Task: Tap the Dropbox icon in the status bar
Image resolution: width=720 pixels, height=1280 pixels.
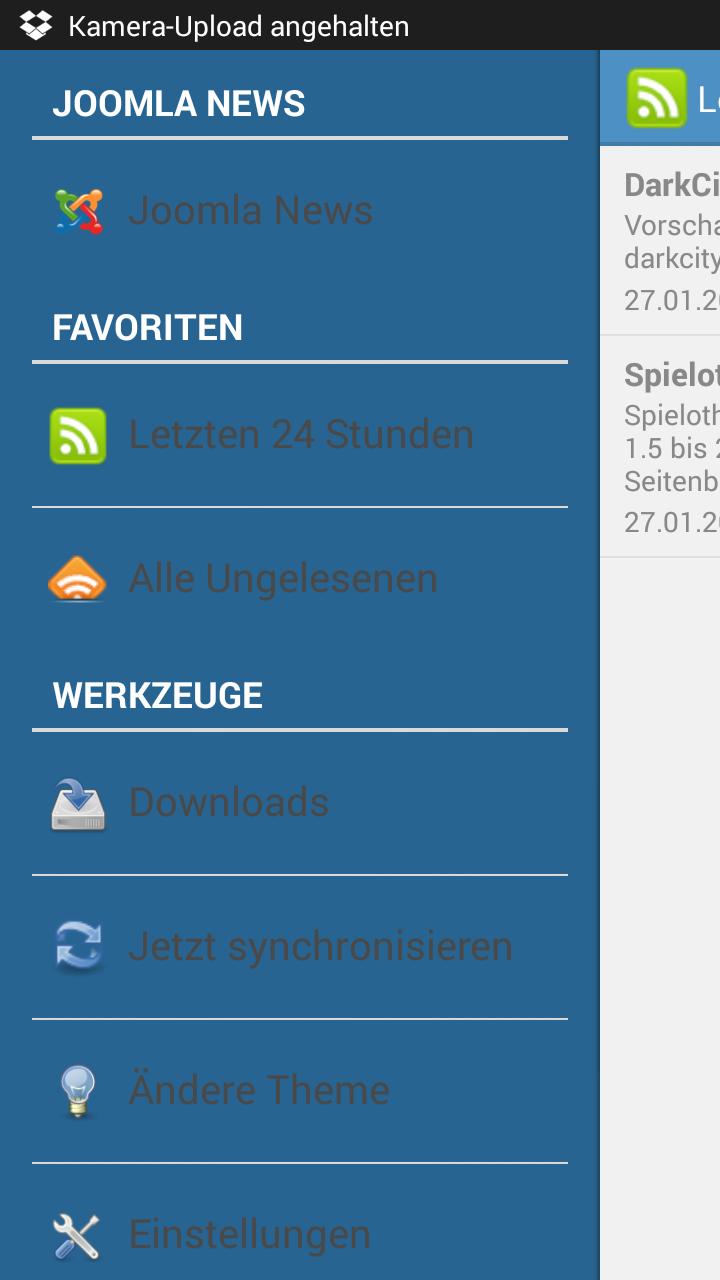Action: click(36, 25)
